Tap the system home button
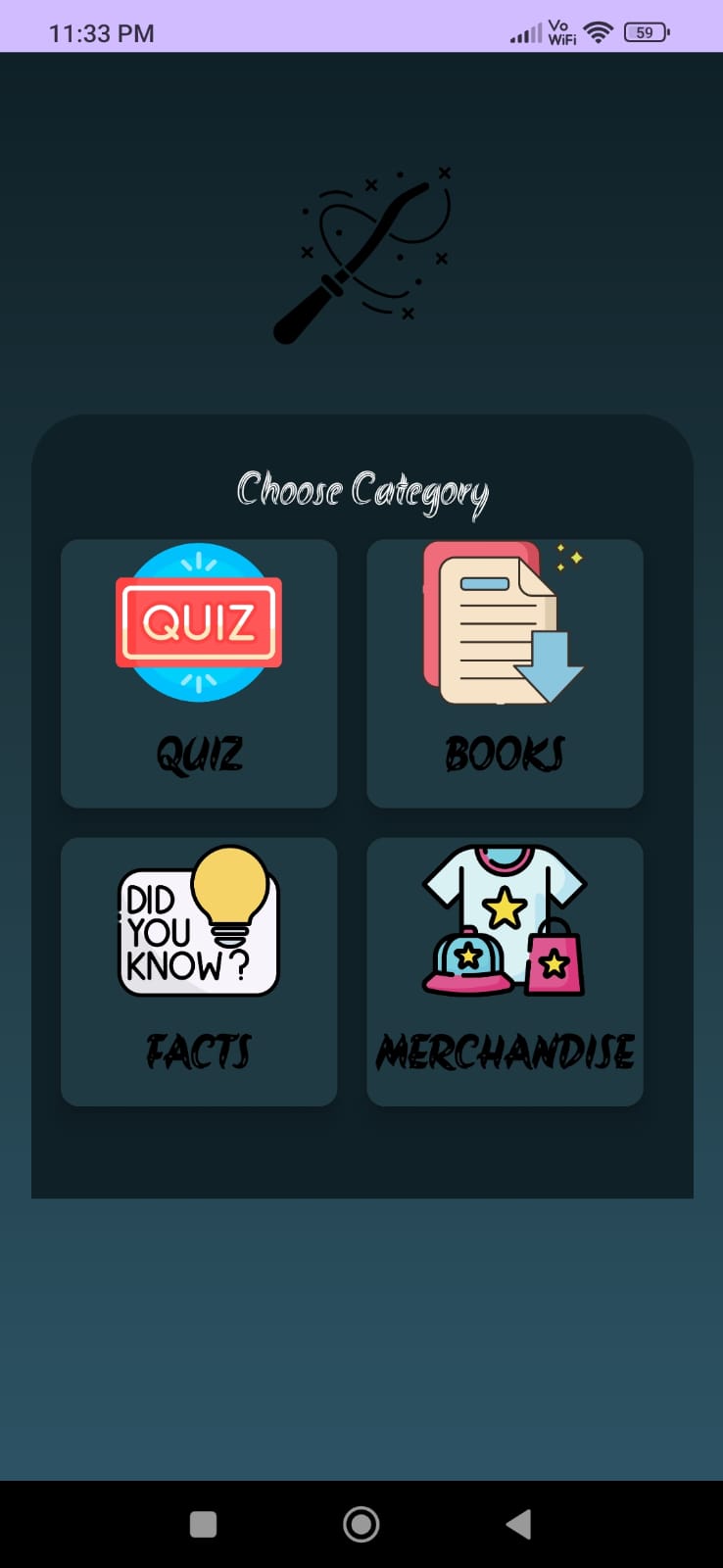The image size is (723, 1568). pyautogui.click(x=361, y=1524)
